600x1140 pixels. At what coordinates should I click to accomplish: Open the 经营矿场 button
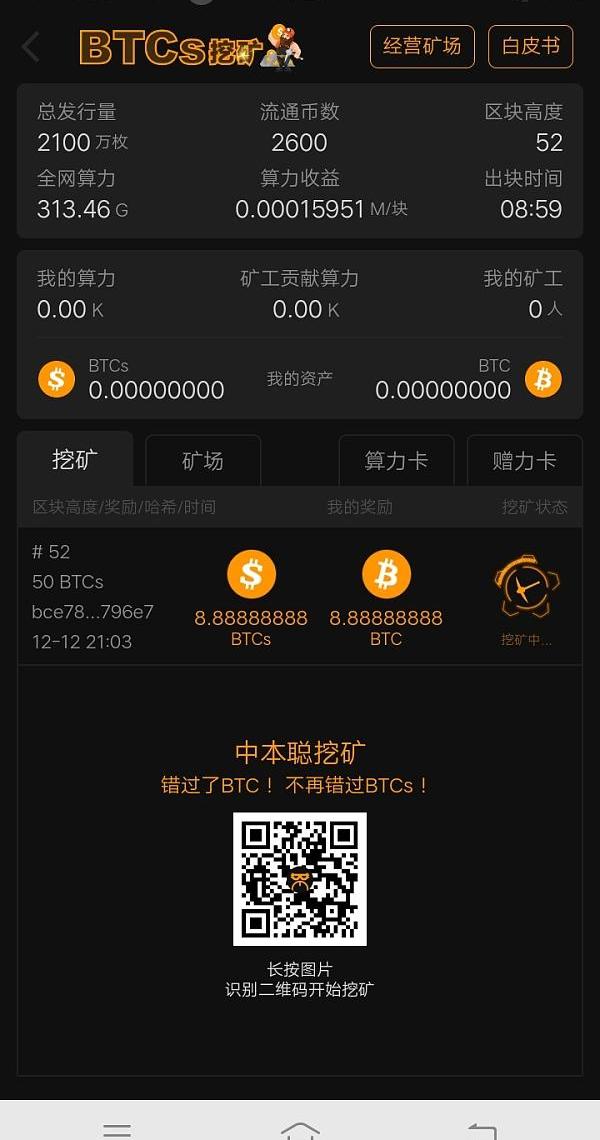tap(422, 46)
